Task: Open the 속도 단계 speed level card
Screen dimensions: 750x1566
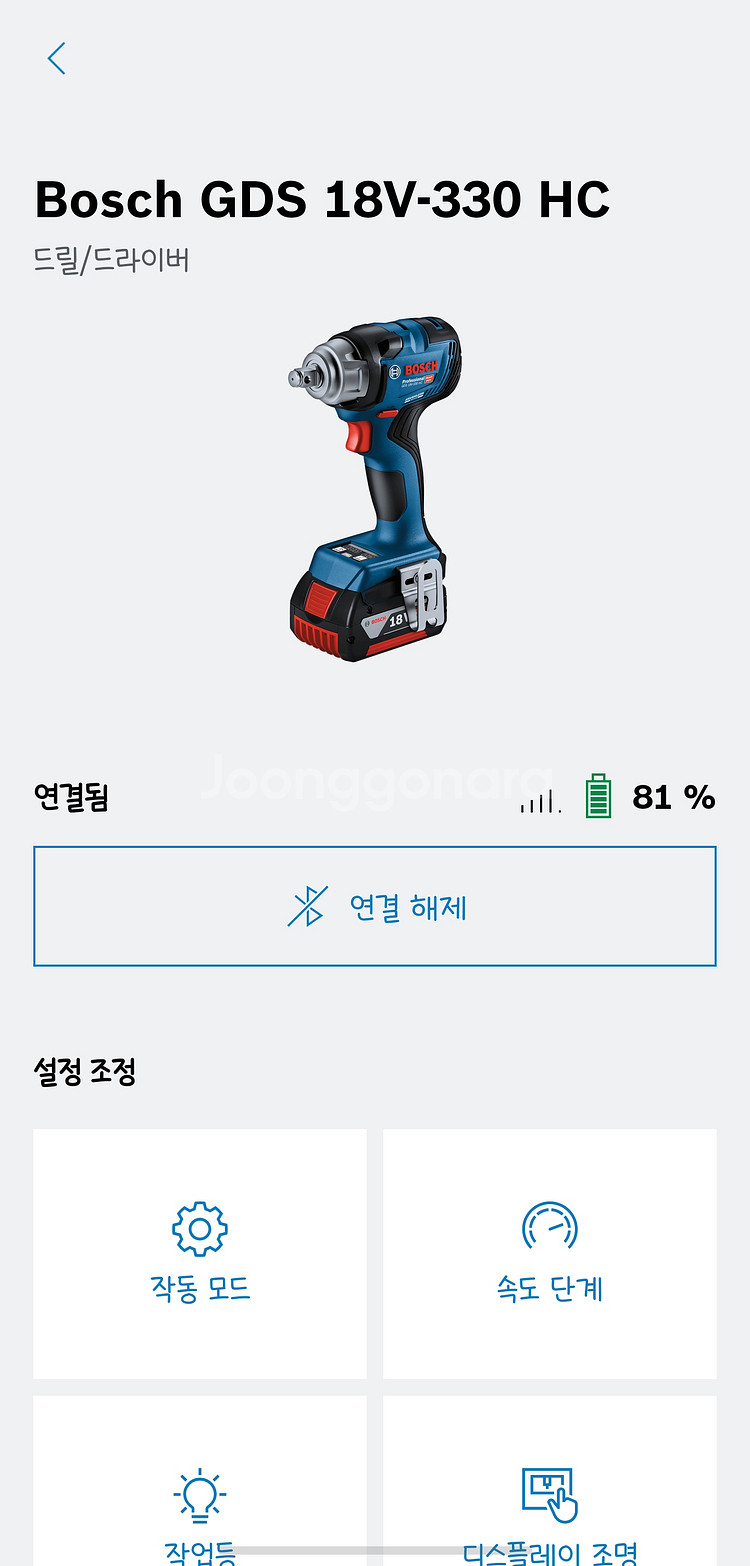Action: (550, 1253)
